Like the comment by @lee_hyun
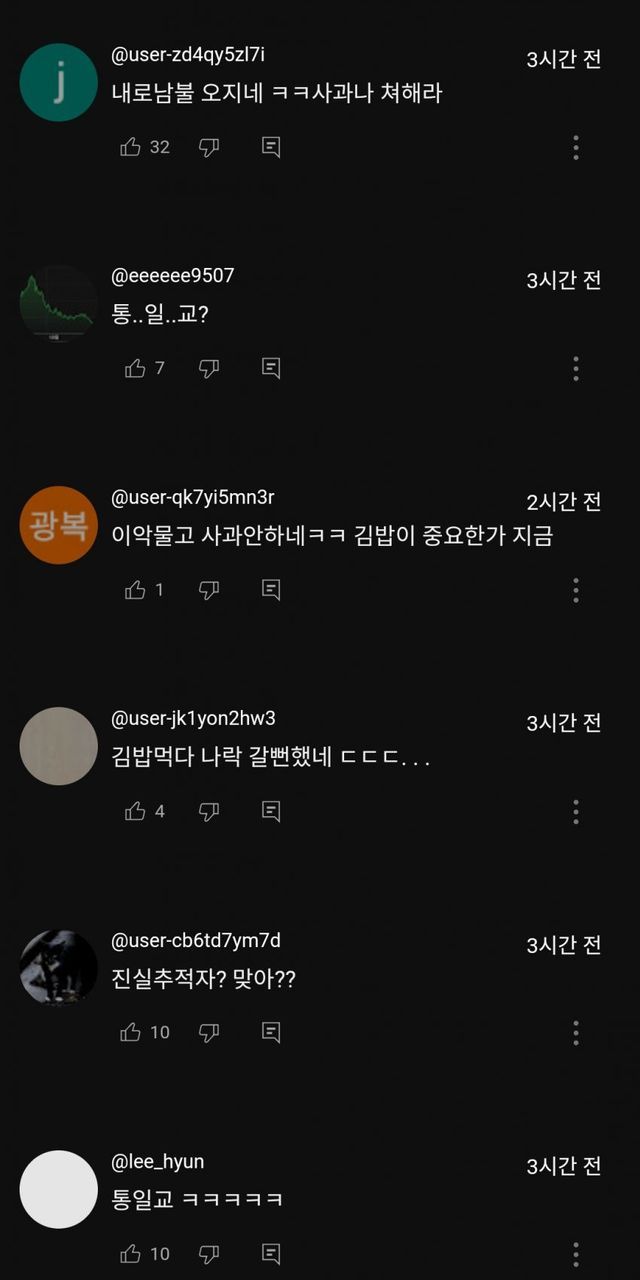This screenshot has height=1280, width=640. (x=131, y=1253)
